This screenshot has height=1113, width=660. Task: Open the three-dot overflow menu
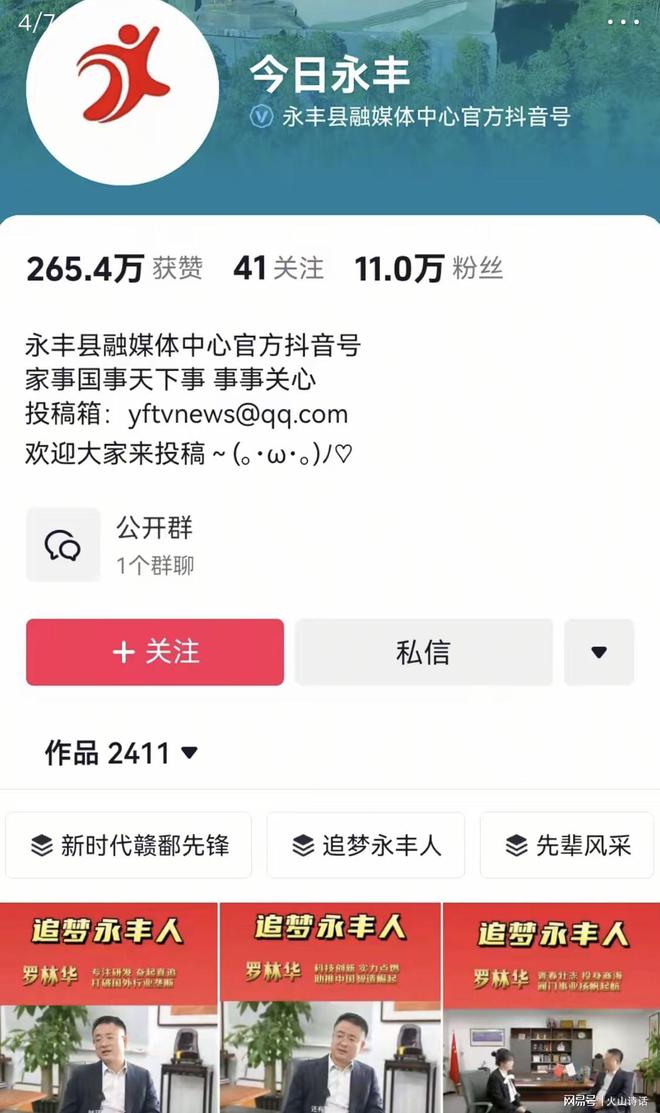click(x=622, y=22)
